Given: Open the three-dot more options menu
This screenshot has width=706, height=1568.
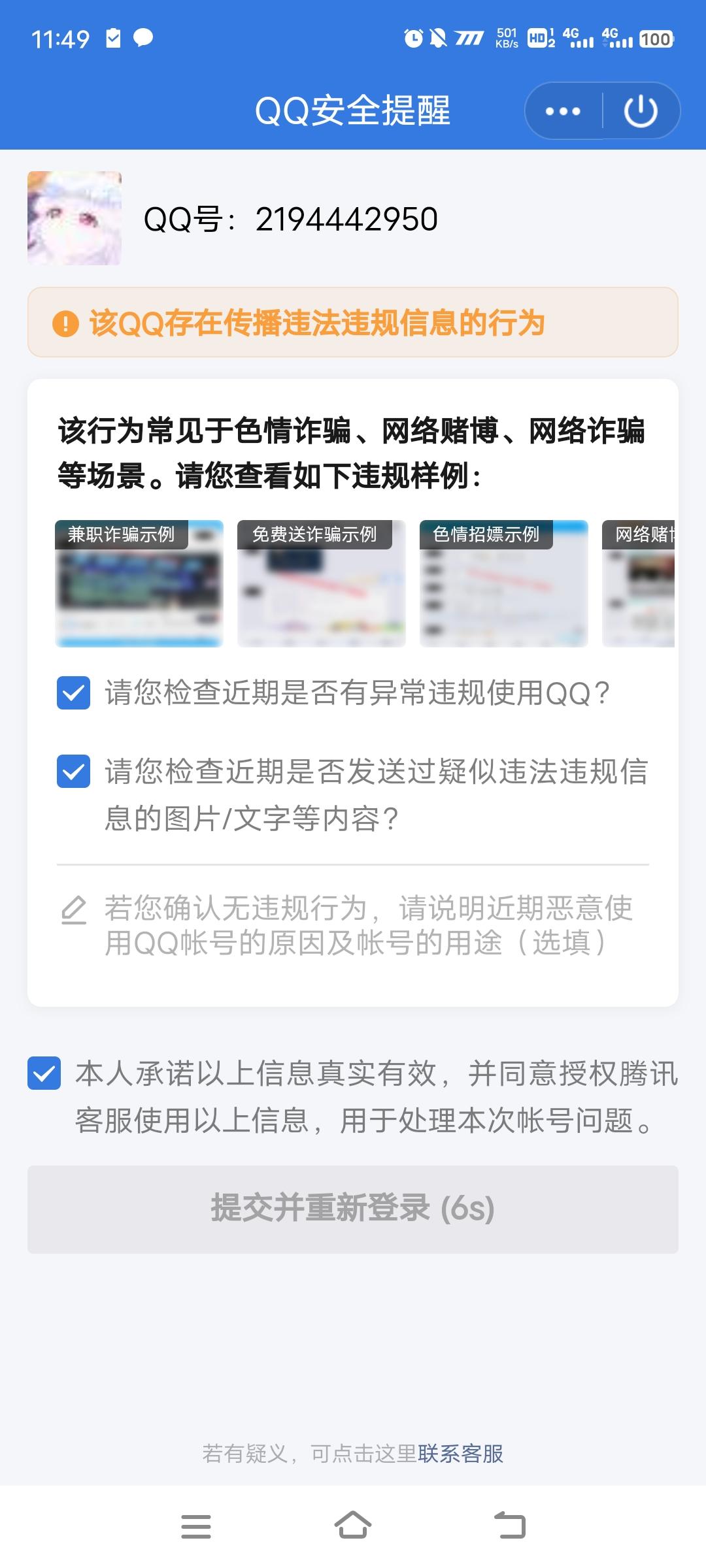Looking at the screenshot, I should [x=563, y=111].
